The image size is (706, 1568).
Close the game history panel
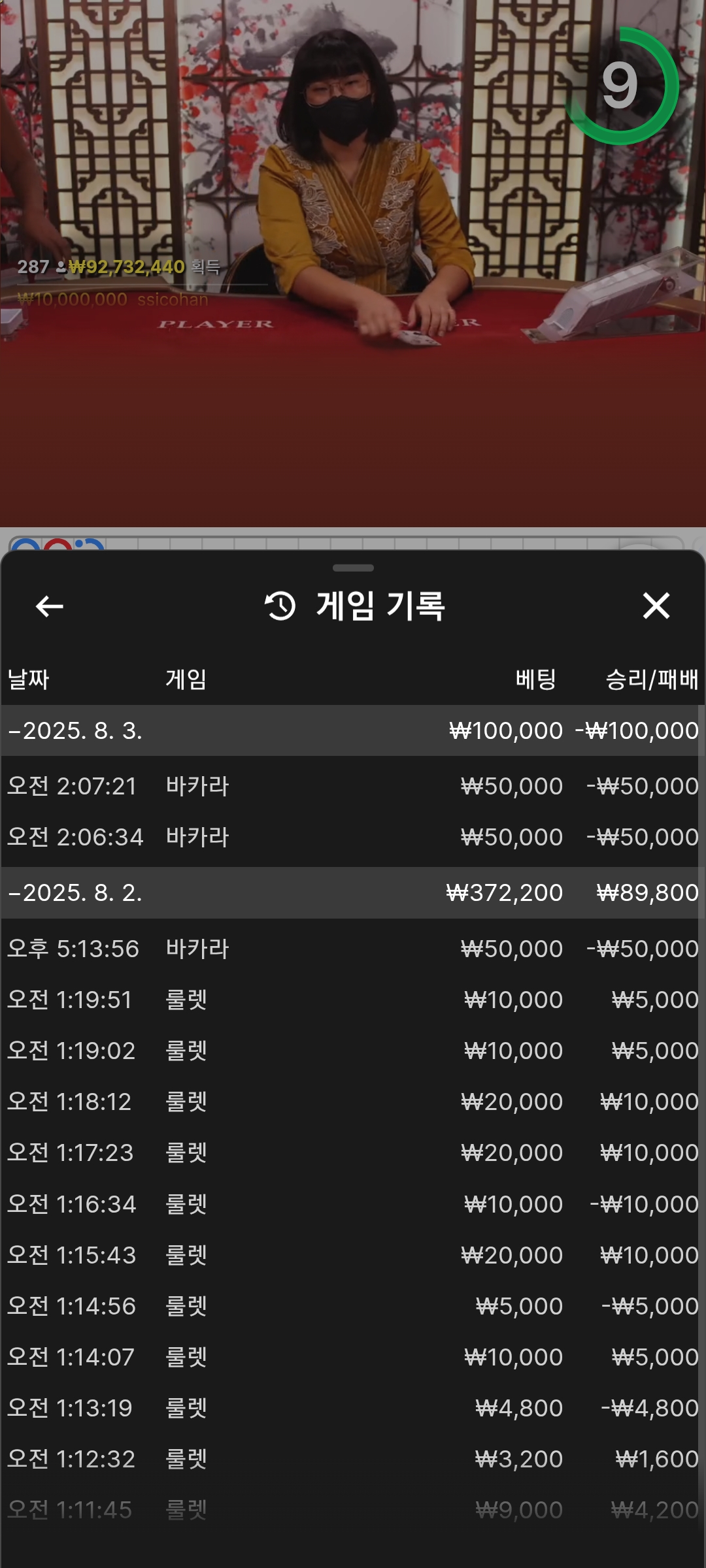656,606
